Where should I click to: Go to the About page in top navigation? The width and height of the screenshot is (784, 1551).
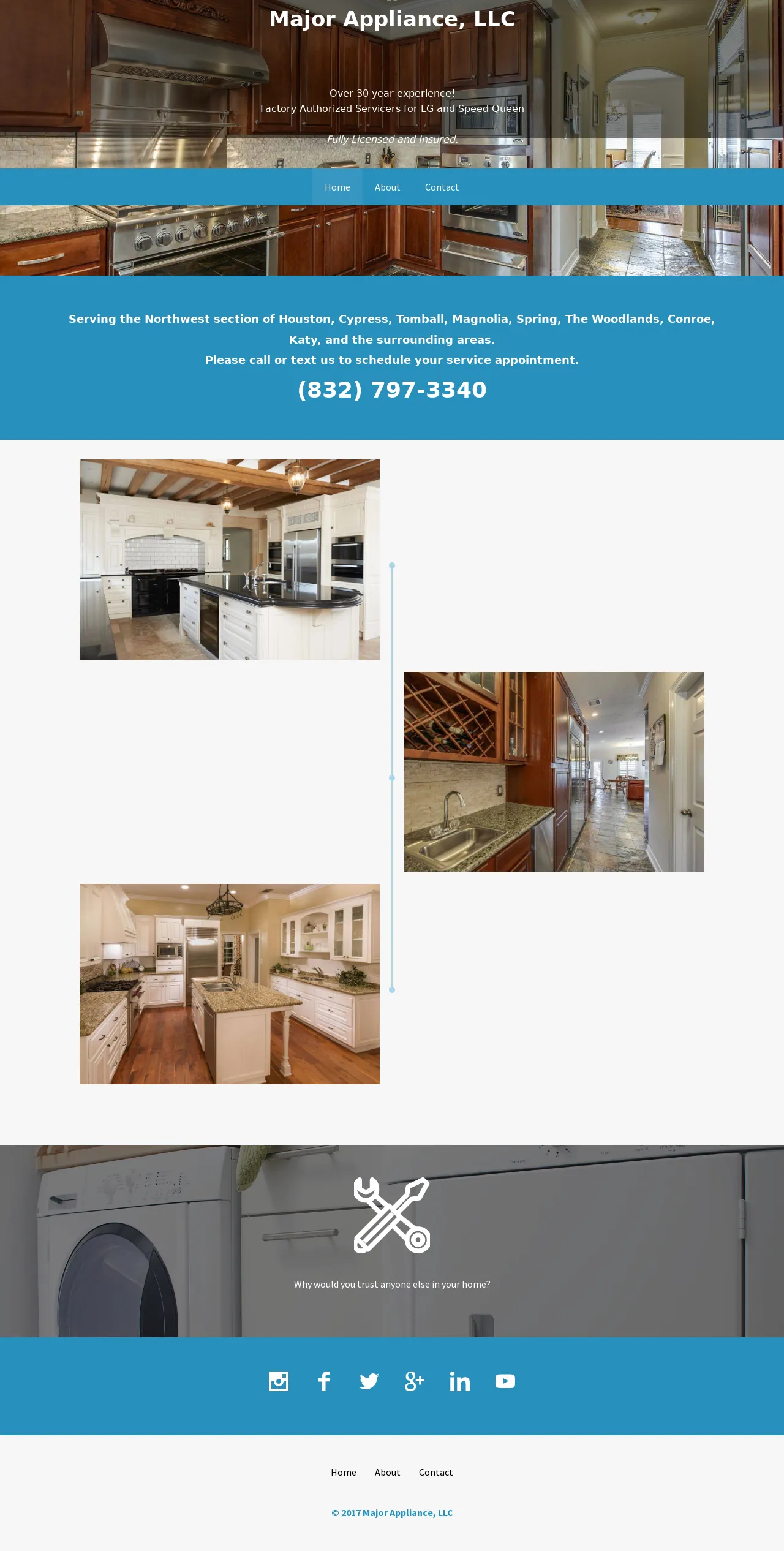tap(387, 187)
